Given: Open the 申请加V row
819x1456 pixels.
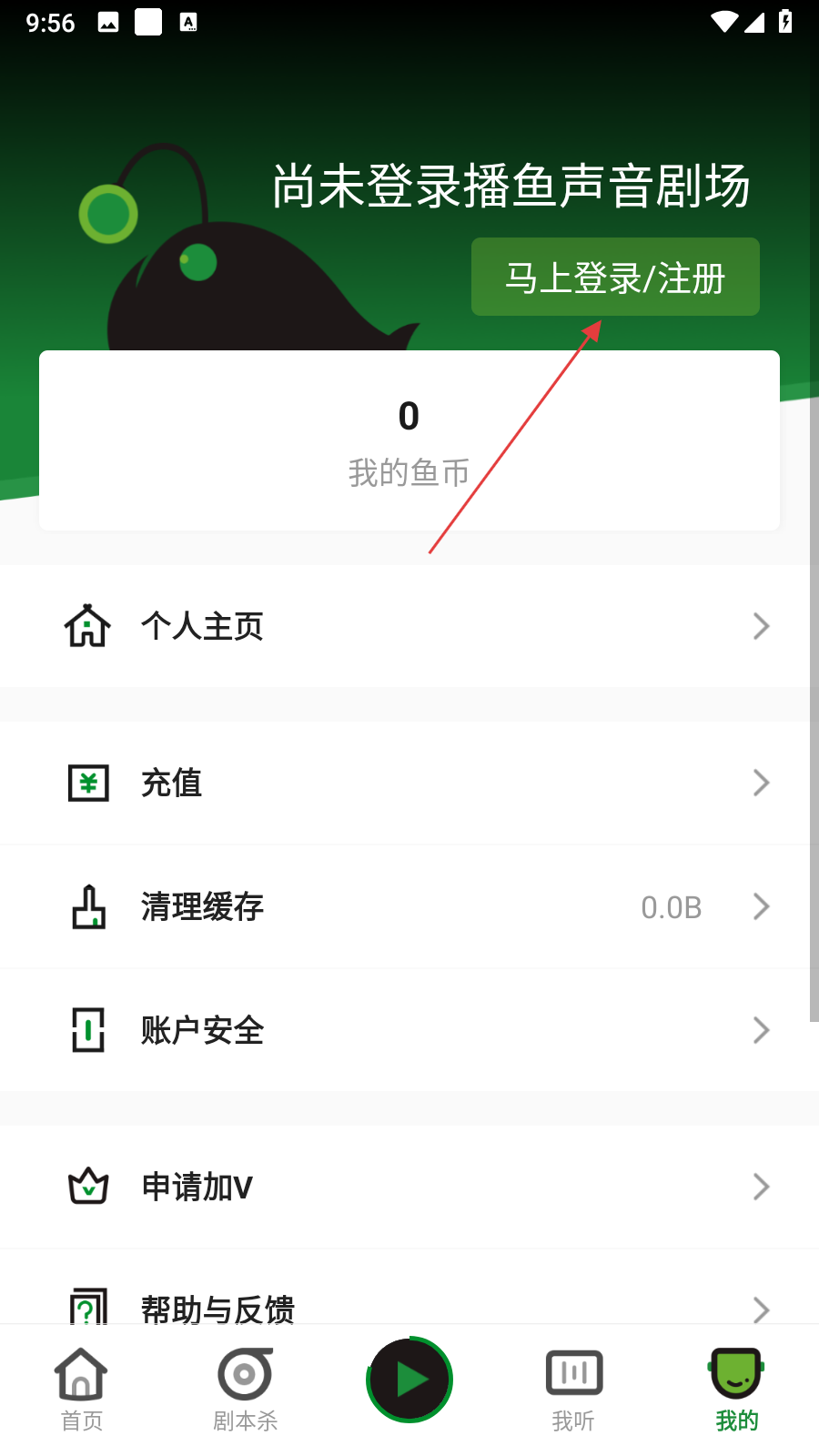Looking at the screenshot, I should coord(409,1187).
